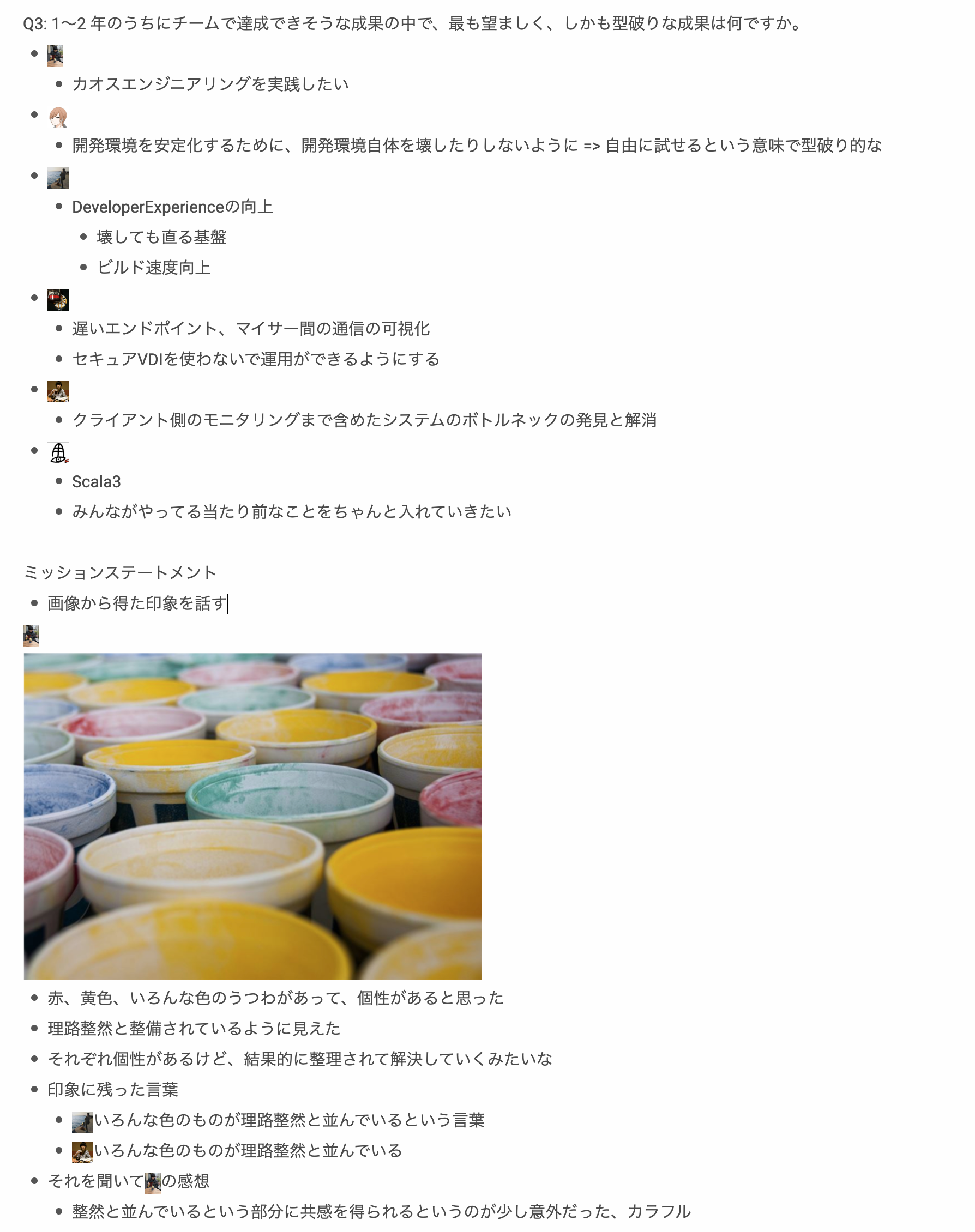Open the avatar above DeveloperExperienceの向上
The image size is (975, 1232).
click(x=58, y=178)
